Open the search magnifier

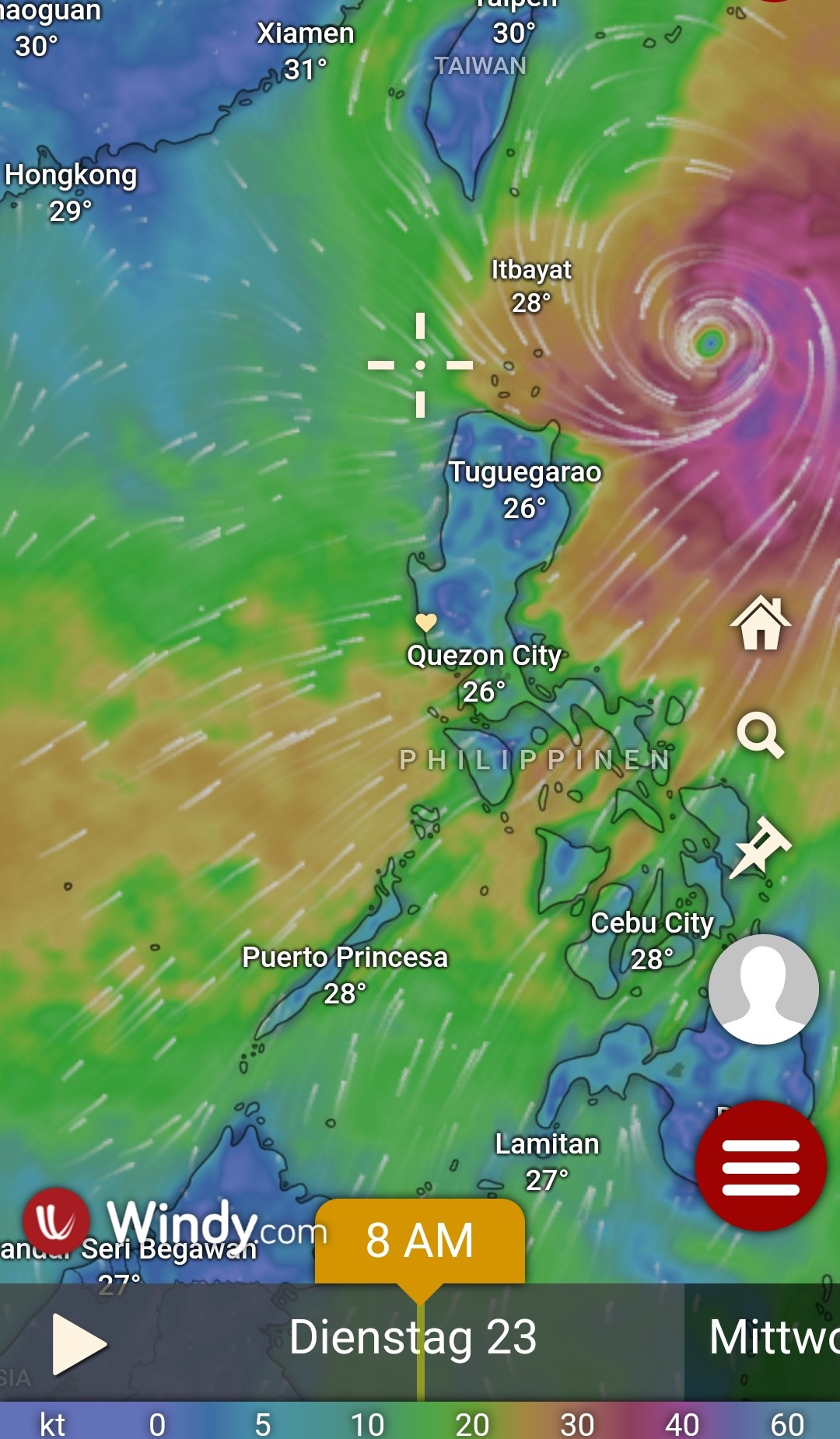760,734
